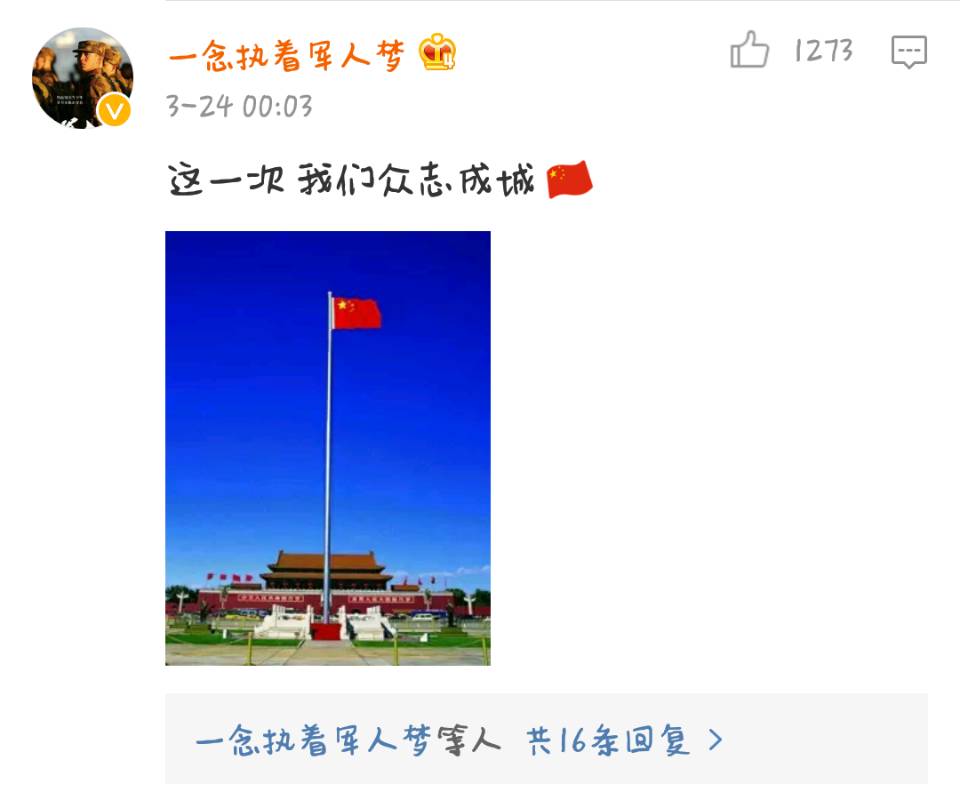Screen dimensions: 960x792
Task: Reply to this comment via speech bubble
Action: pyautogui.click(x=908, y=51)
